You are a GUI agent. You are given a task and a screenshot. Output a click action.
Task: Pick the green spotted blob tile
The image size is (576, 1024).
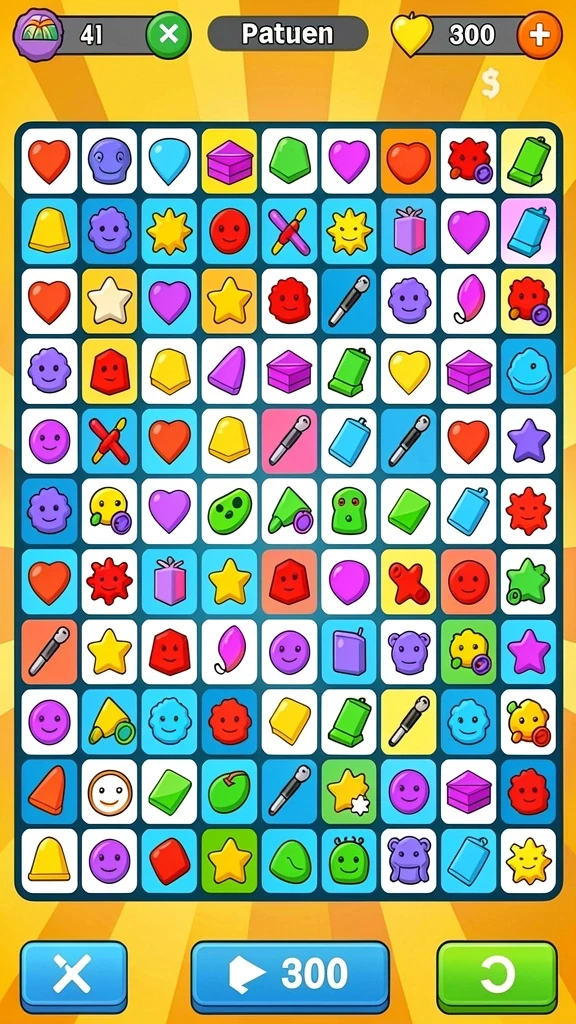pyautogui.click(x=229, y=511)
